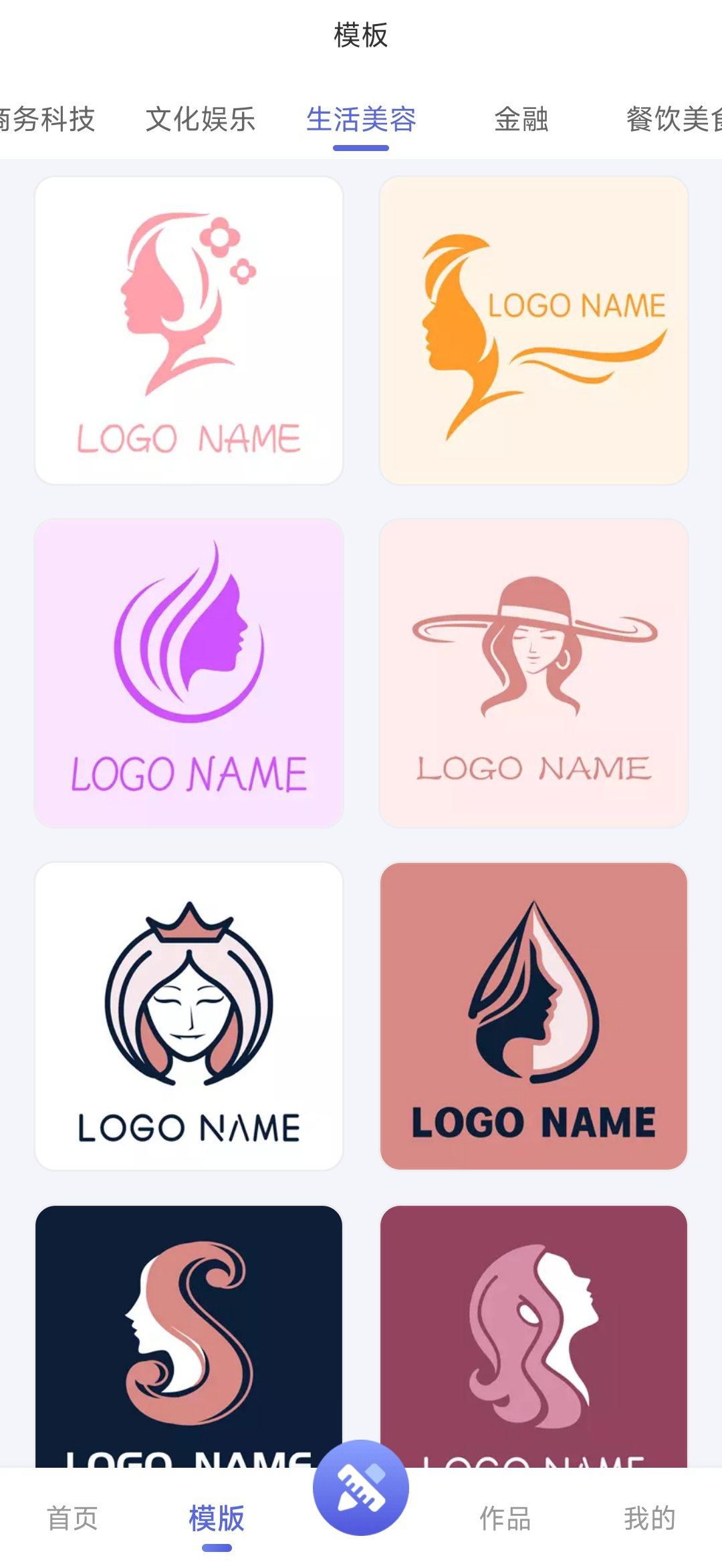Switch to the 文化娱乐 category

[200, 120]
